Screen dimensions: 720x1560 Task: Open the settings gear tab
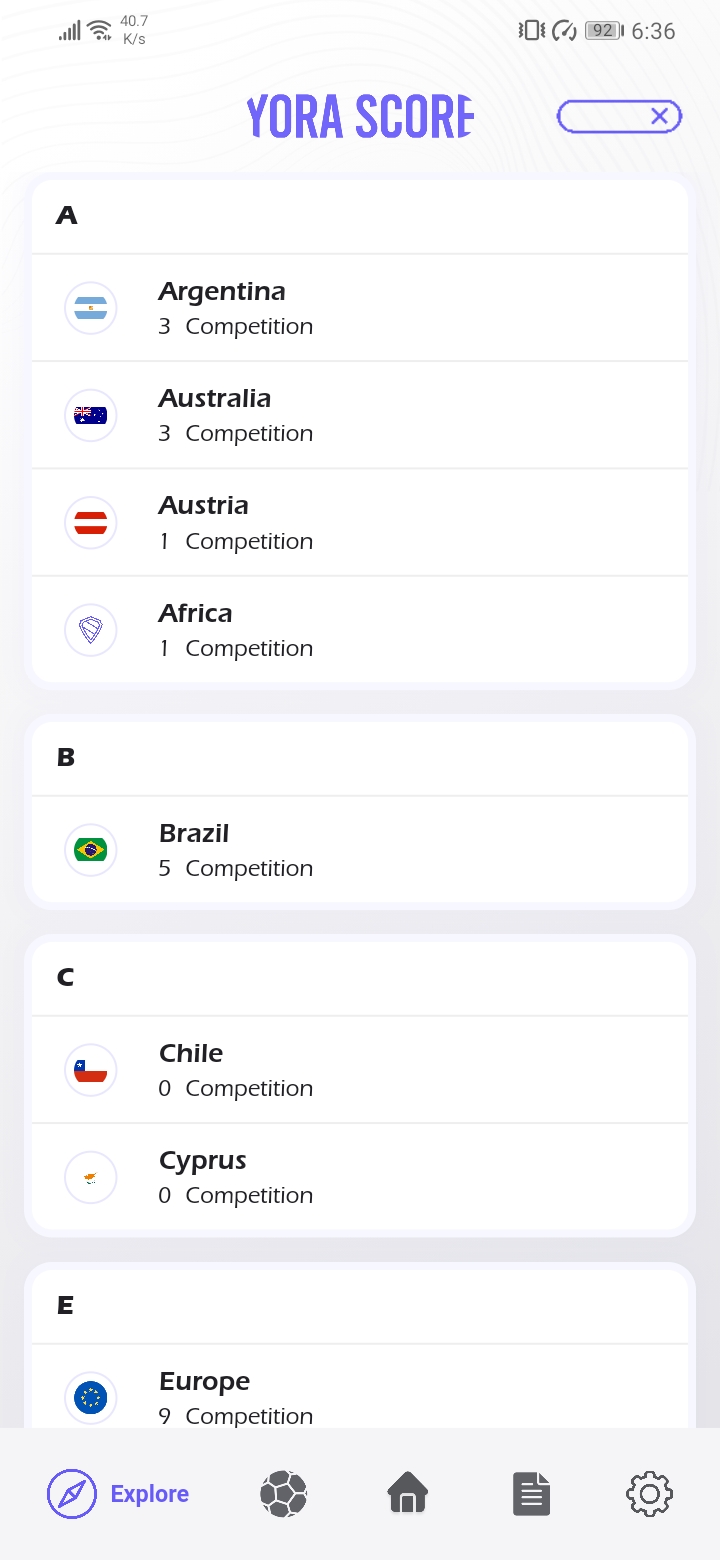click(x=649, y=1494)
